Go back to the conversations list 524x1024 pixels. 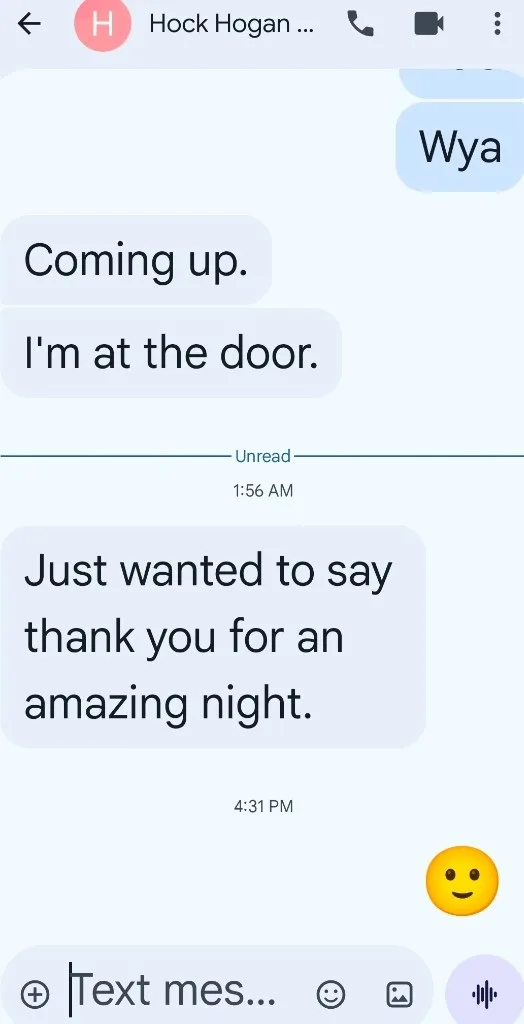29,24
